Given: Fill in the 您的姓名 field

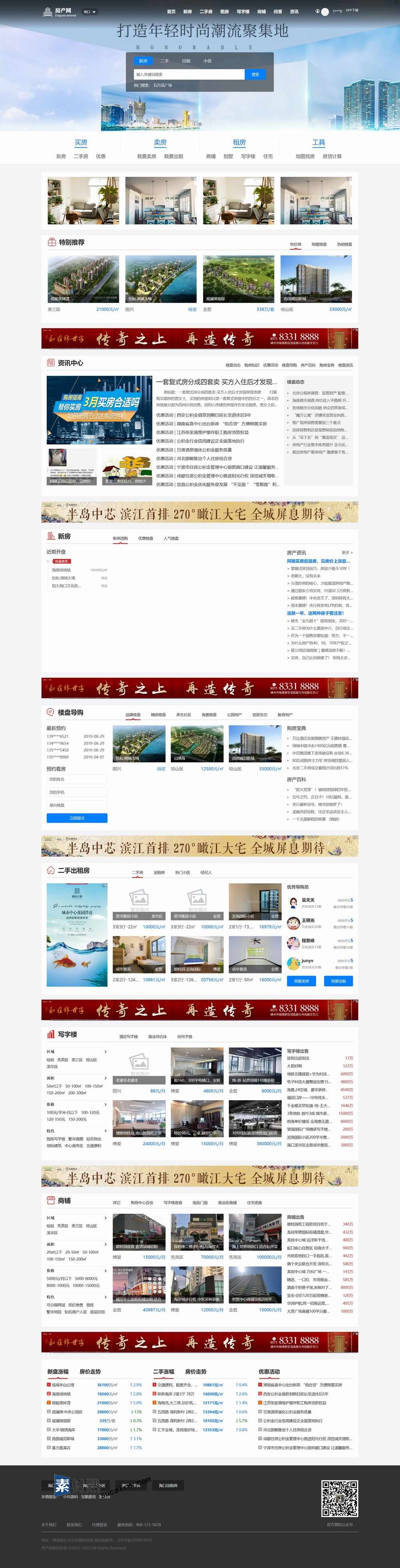Looking at the screenshot, I should [77, 779].
